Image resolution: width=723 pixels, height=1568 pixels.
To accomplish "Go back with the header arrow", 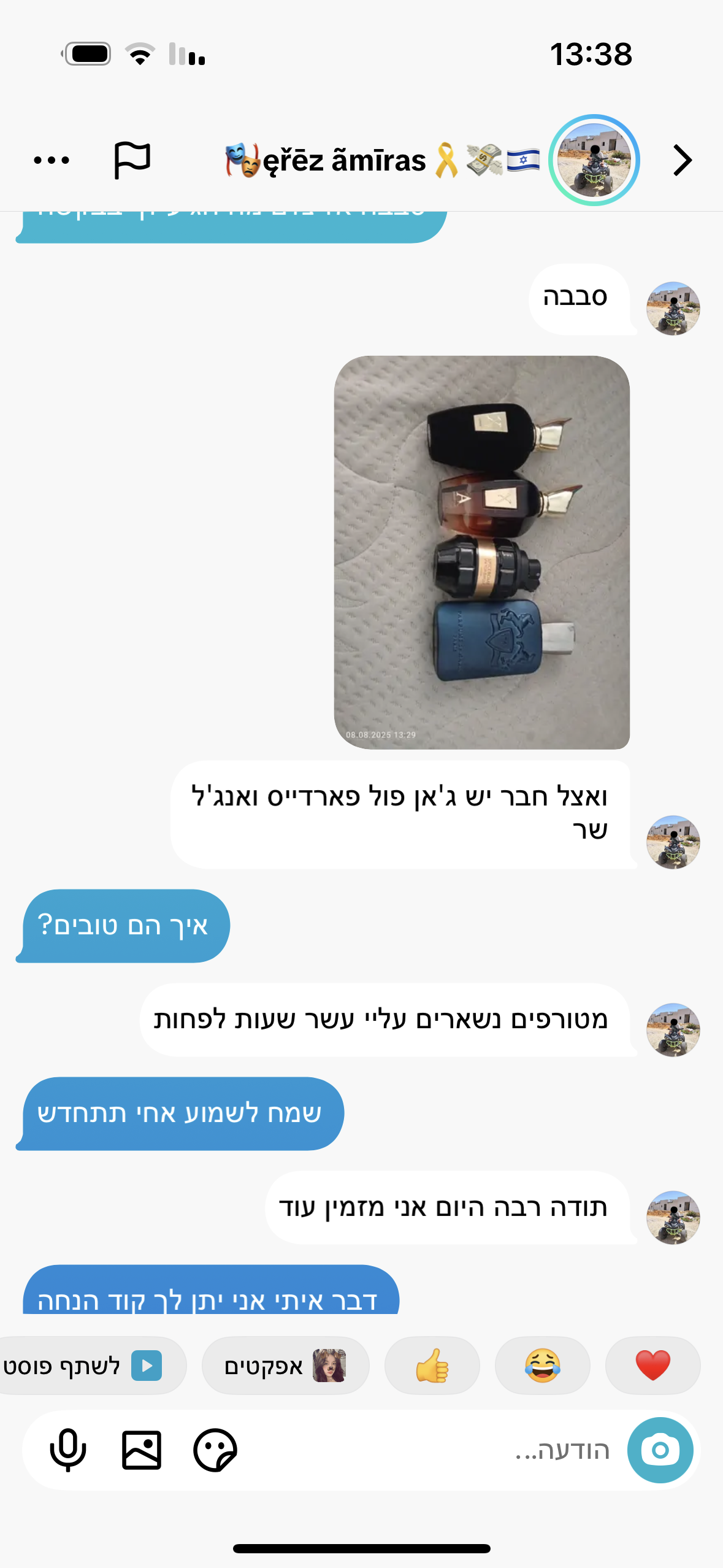I will (x=682, y=161).
